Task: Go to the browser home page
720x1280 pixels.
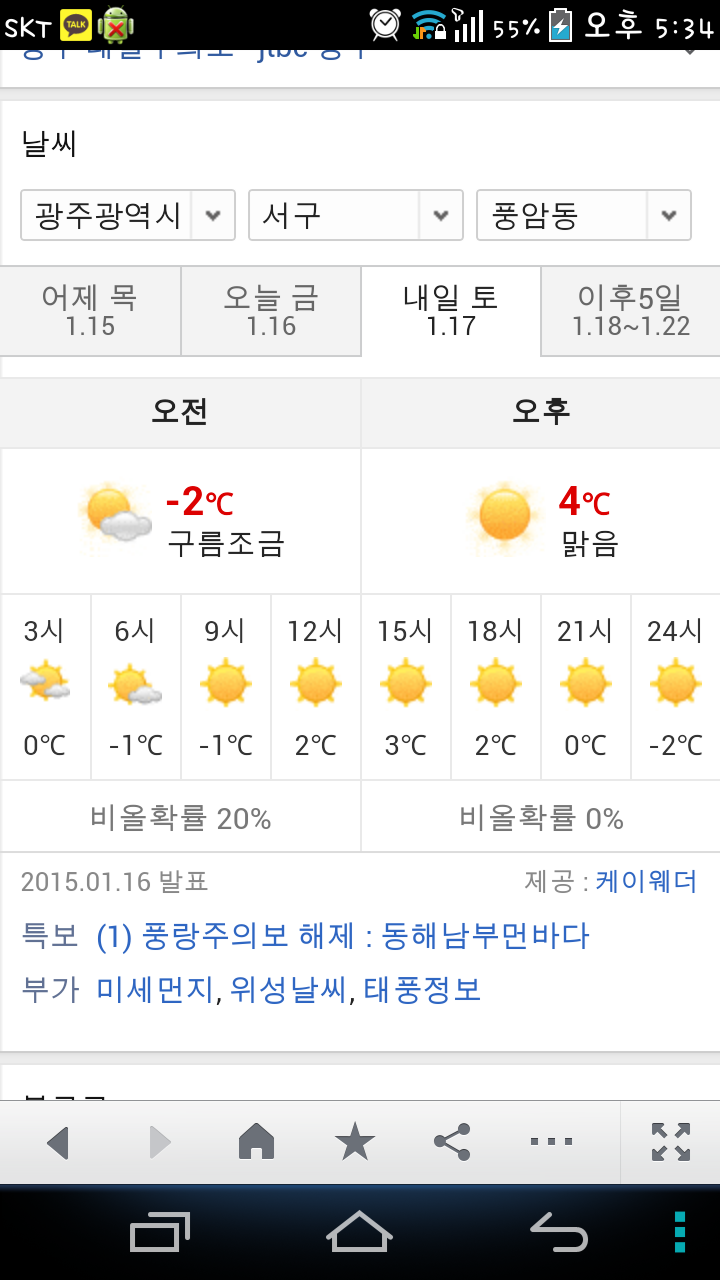Action: 257,1142
